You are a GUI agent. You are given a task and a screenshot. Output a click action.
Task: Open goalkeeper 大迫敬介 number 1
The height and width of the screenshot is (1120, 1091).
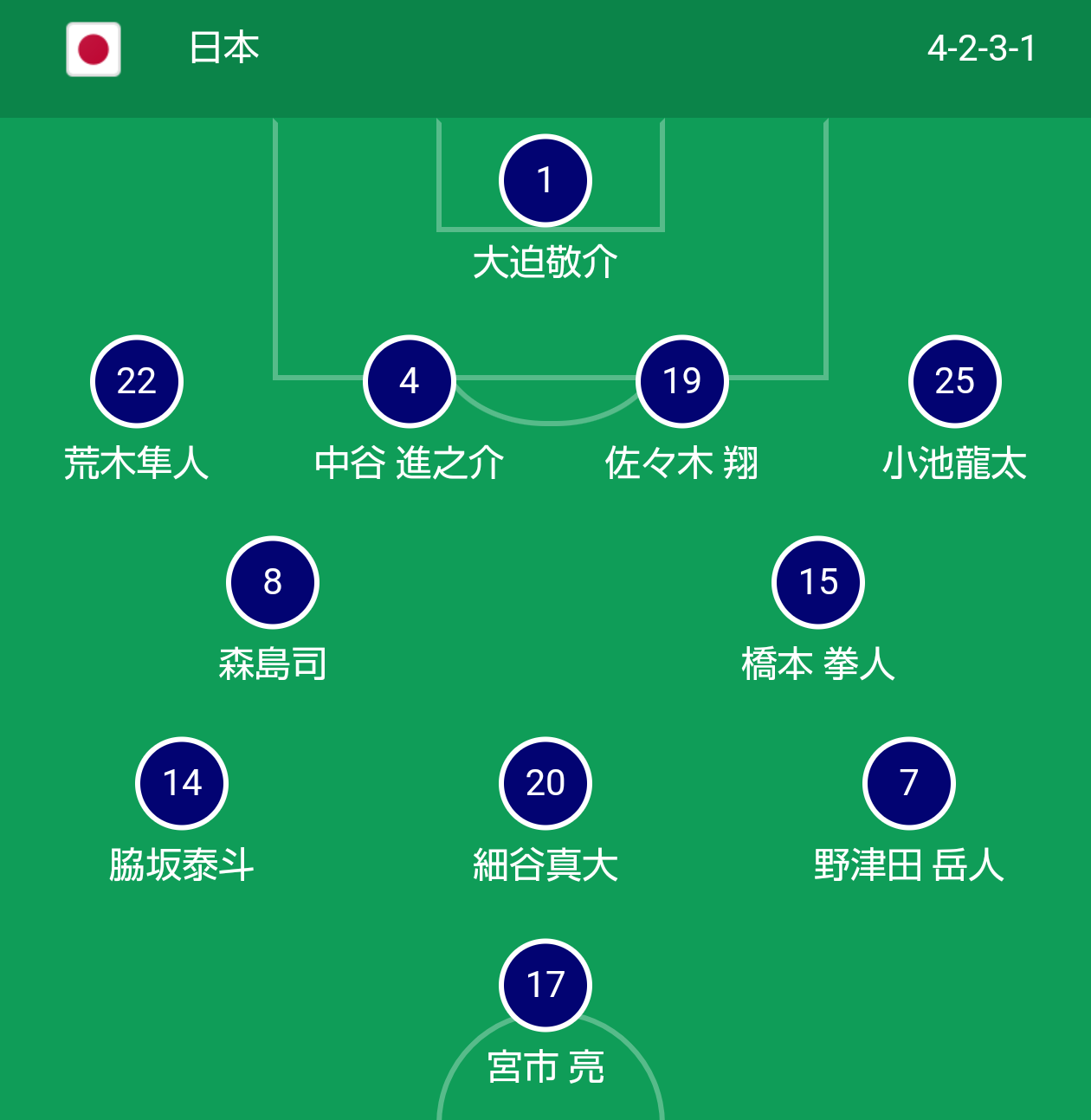click(x=545, y=181)
